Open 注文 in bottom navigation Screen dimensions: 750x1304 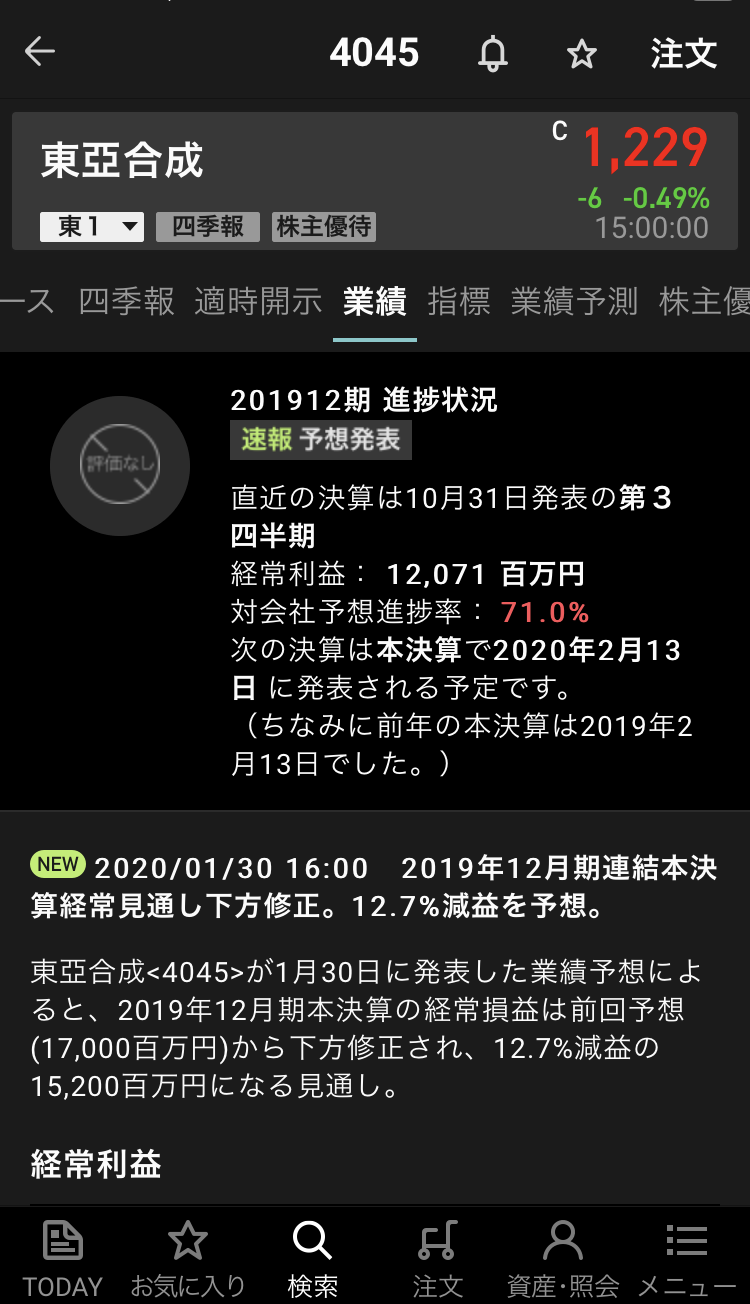click(x=437, y=1256)
